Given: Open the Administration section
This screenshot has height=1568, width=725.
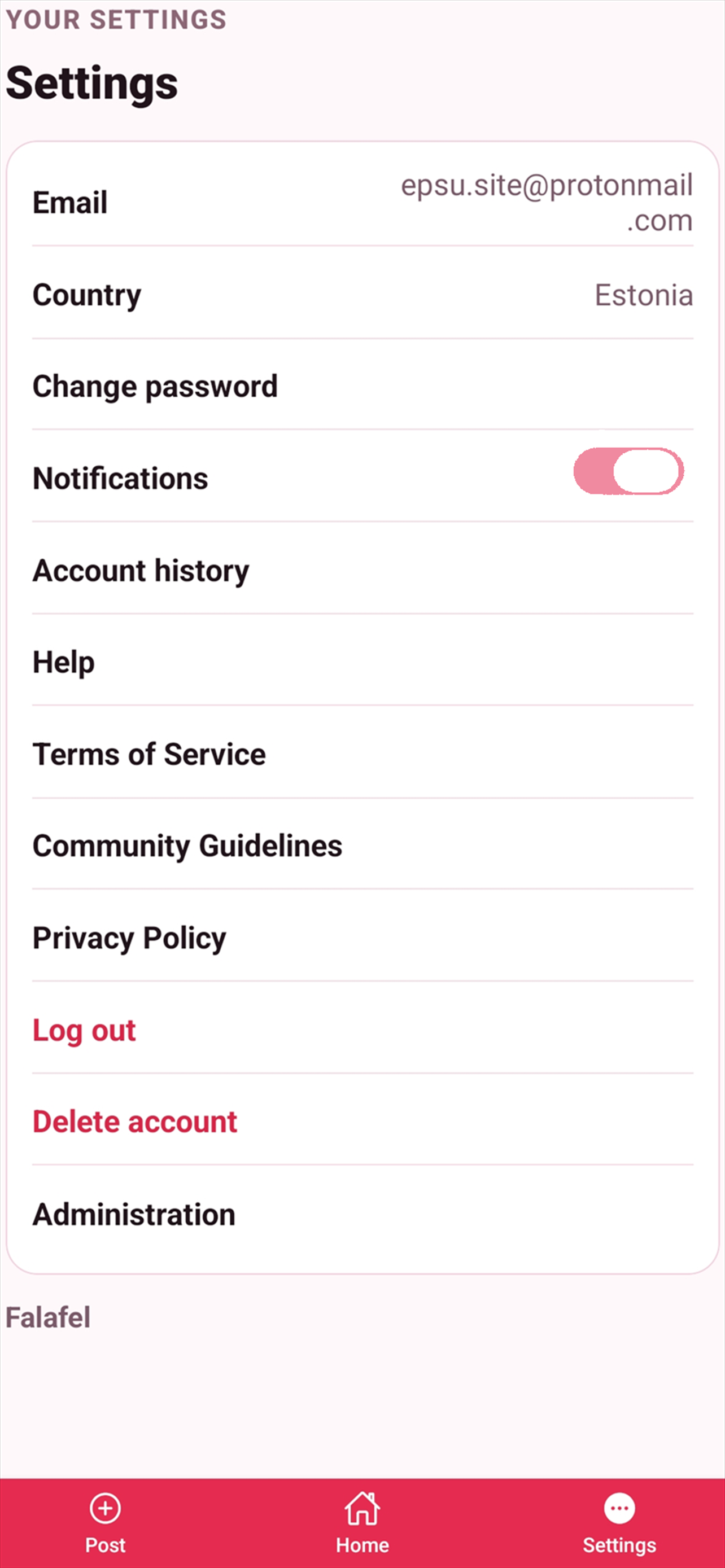Looking at the screenshot, I should click(x=362, y=1214).
